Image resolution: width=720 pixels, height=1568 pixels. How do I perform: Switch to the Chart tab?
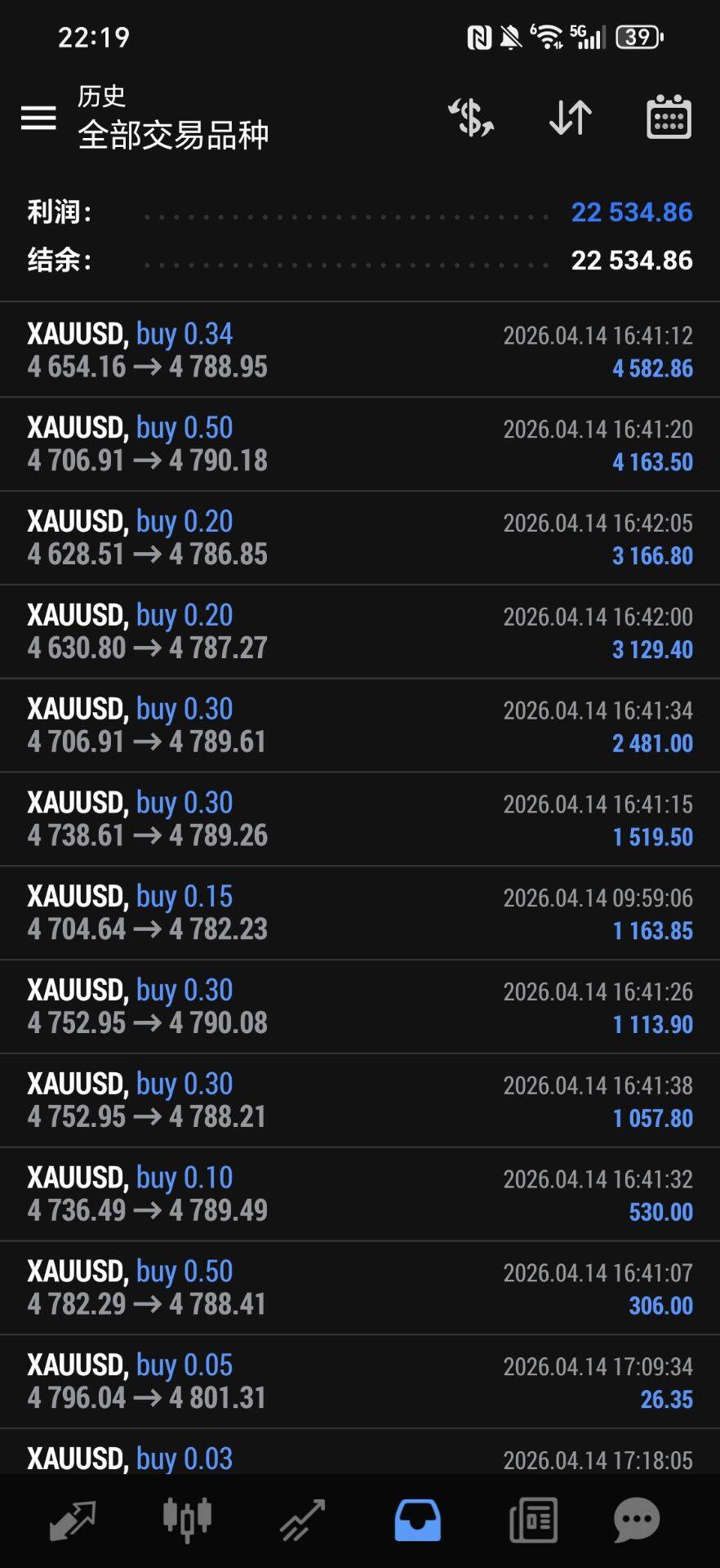click(187, 1521)
